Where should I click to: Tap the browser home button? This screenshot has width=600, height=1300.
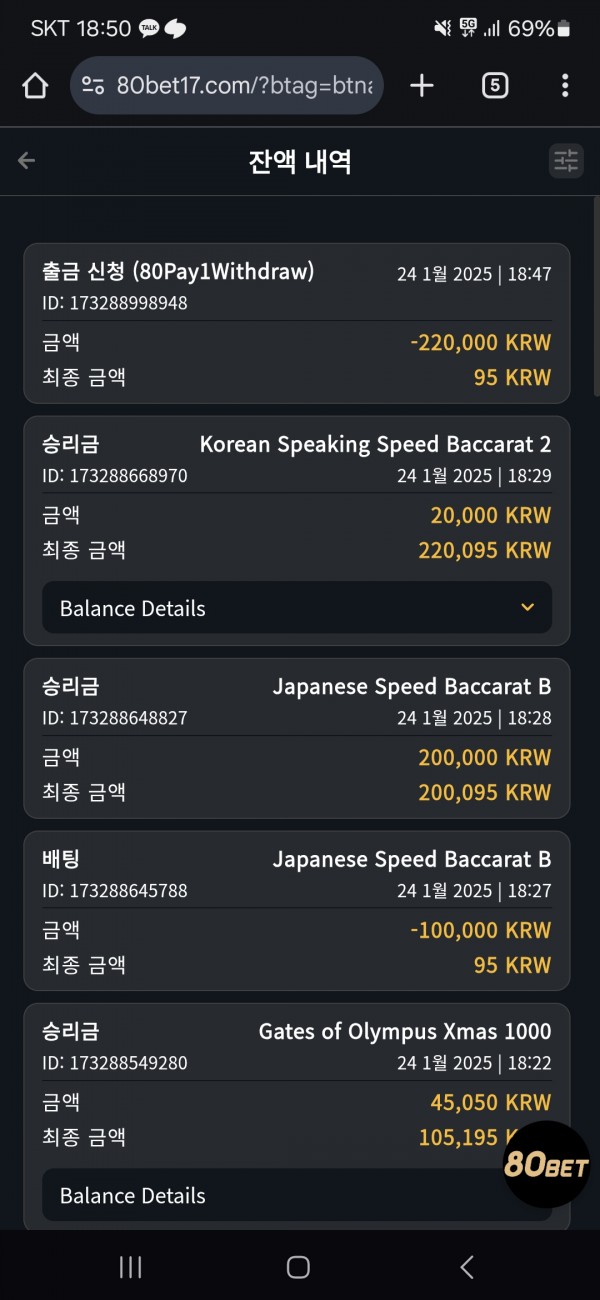(35, 86)
